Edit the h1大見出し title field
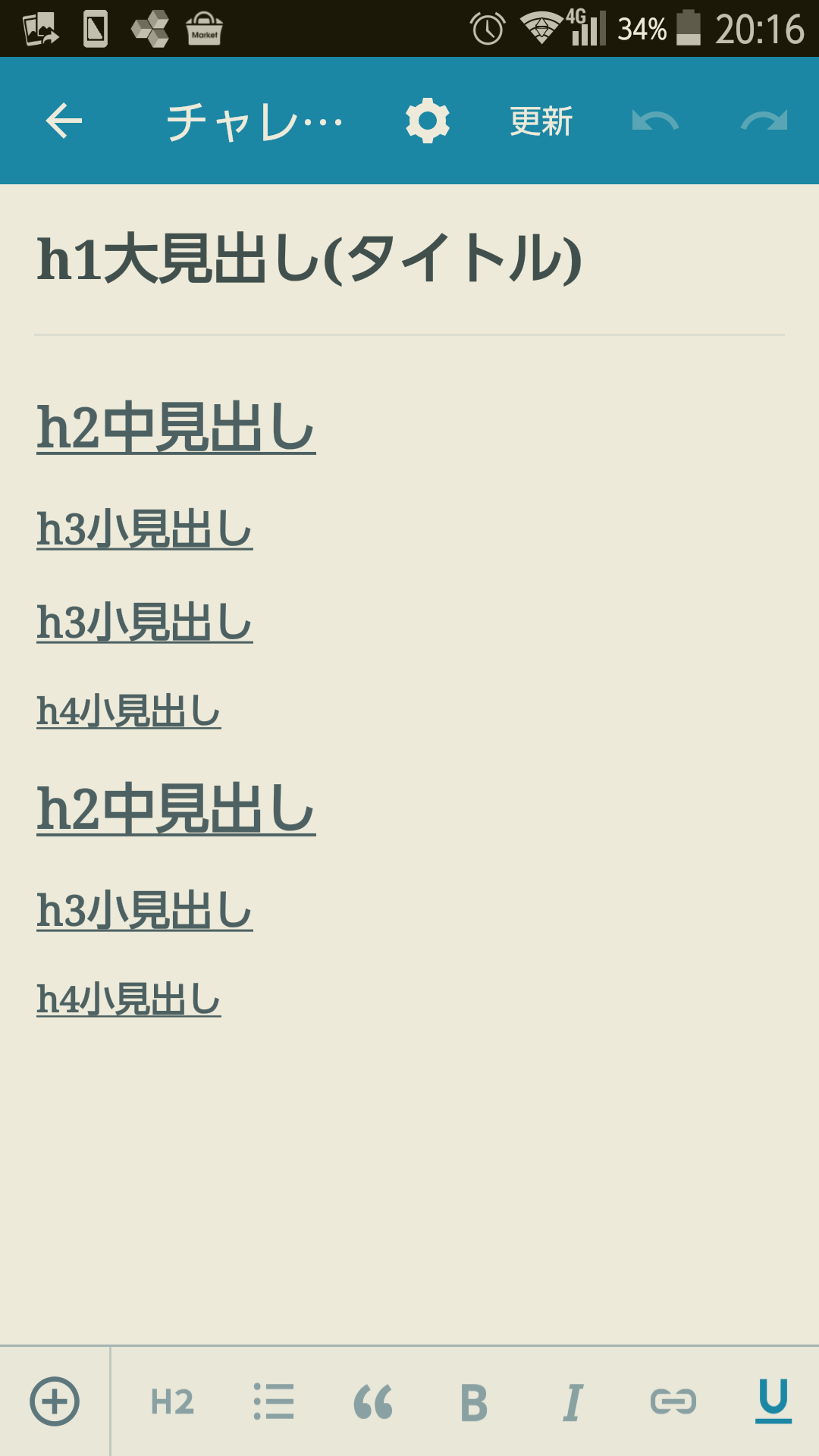 pyautogui.click(x=309, y=259)
